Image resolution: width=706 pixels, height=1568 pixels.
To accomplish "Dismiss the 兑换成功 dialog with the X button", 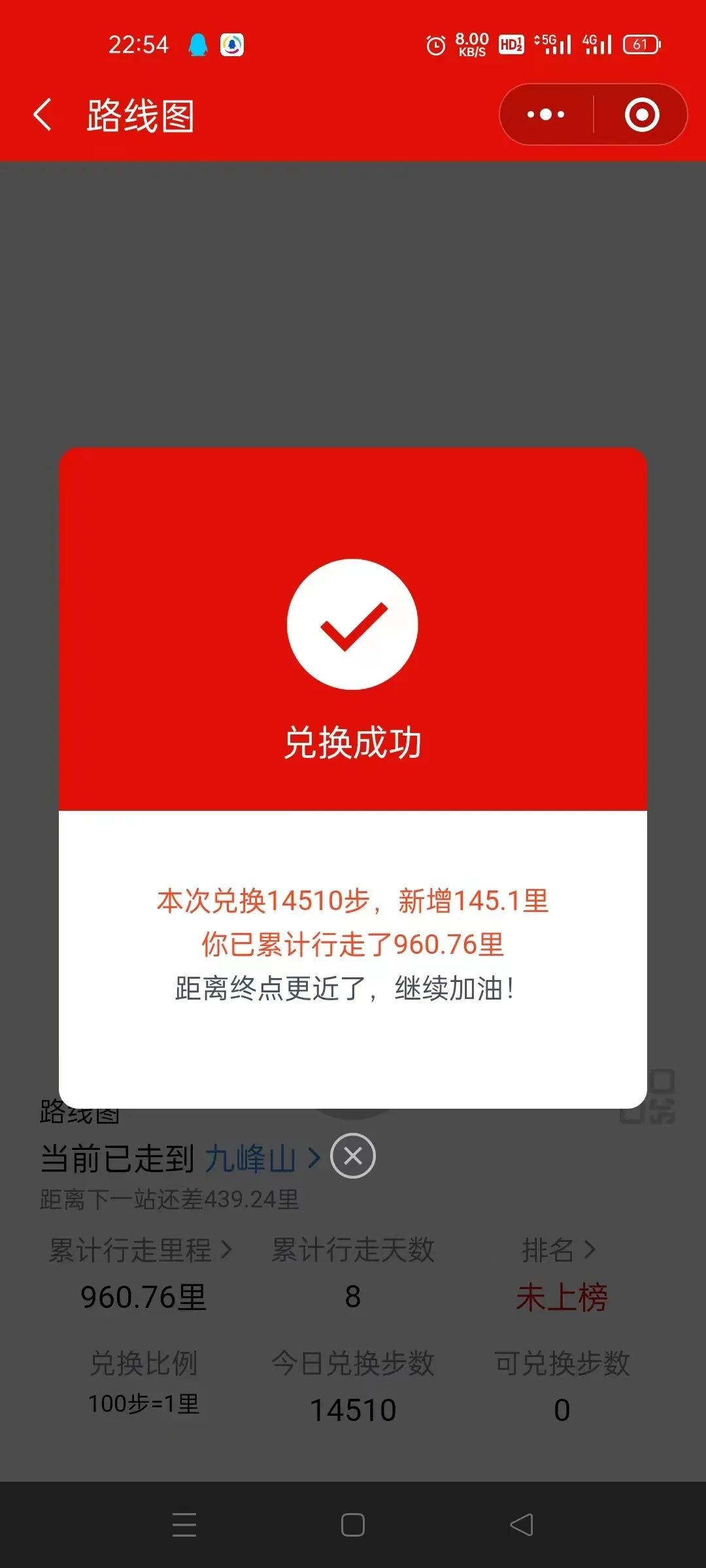I will [x=352, y=1156].
